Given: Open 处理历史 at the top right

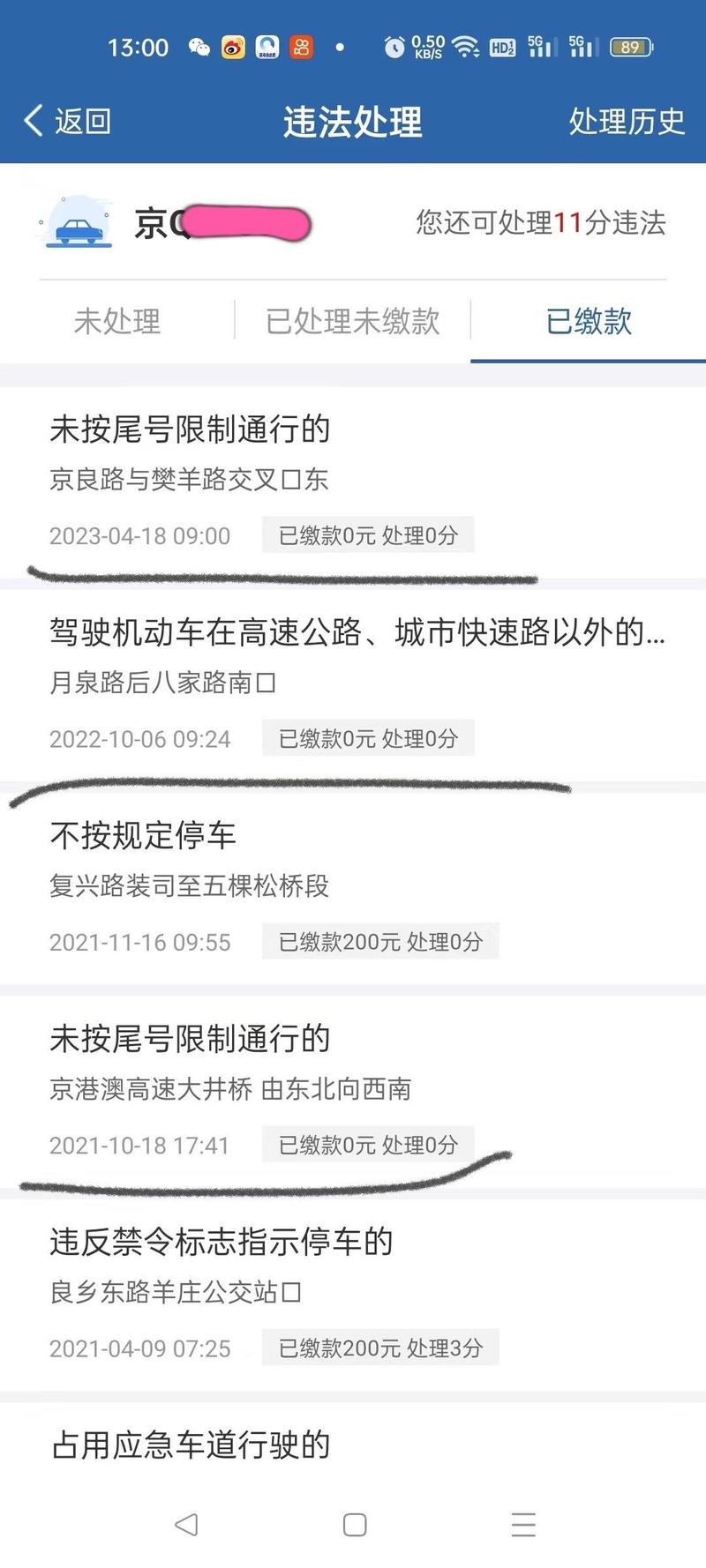Looking at the screenshot, I should click(x=627, y=121).
